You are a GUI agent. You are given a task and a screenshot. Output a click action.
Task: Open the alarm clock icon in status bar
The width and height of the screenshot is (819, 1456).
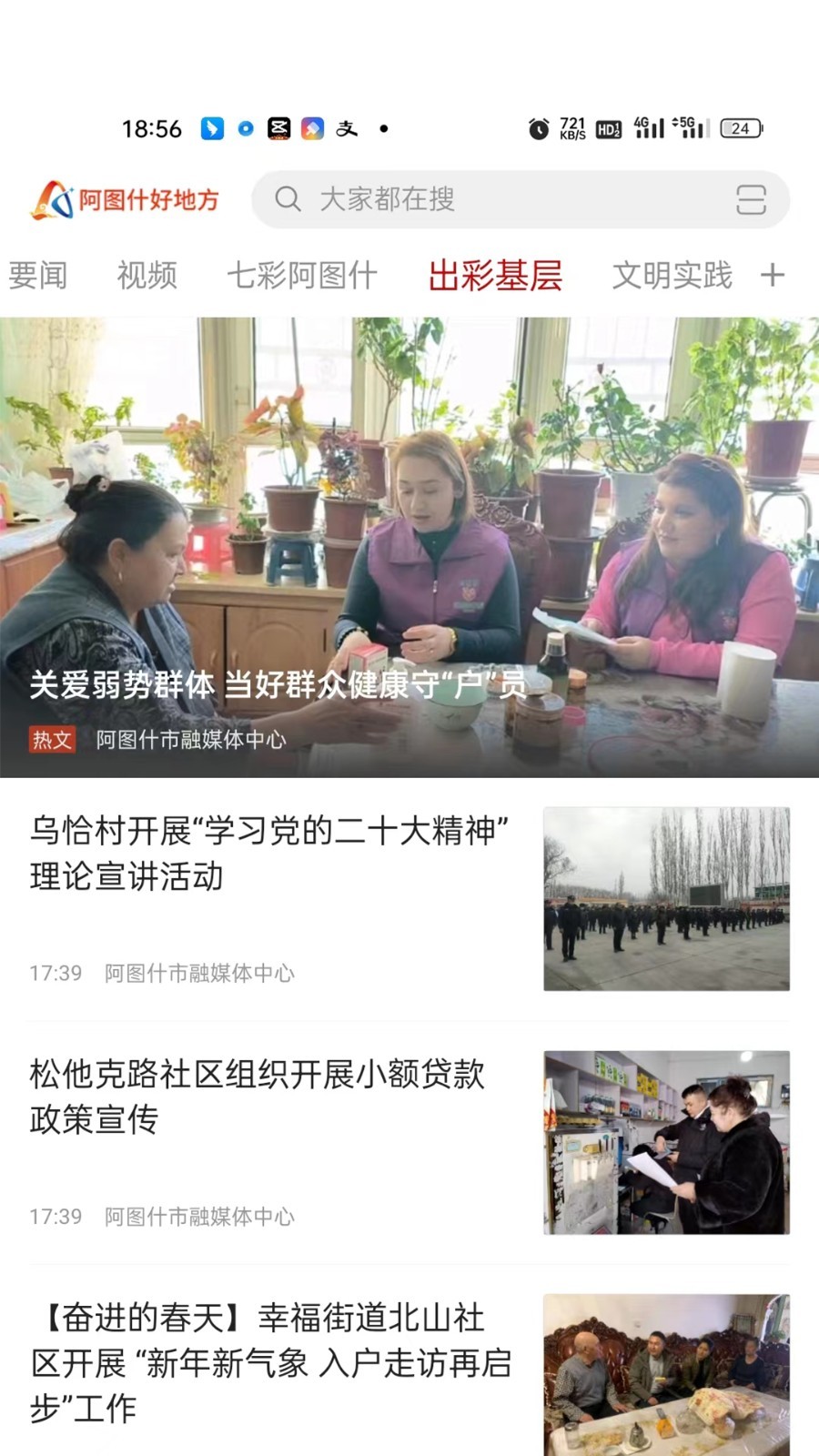click(539, 128)
